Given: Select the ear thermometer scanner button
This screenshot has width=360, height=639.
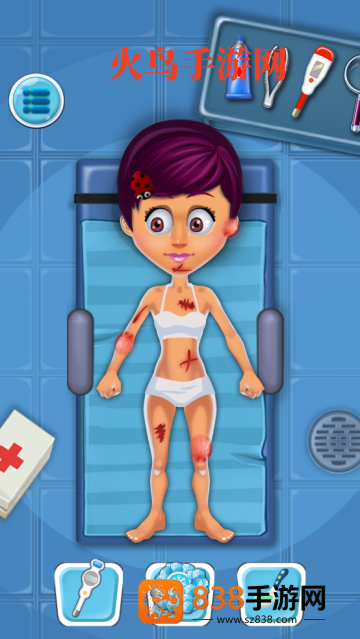Looking at the screenshot, I should pyautogui.click(x=88, y=593).
